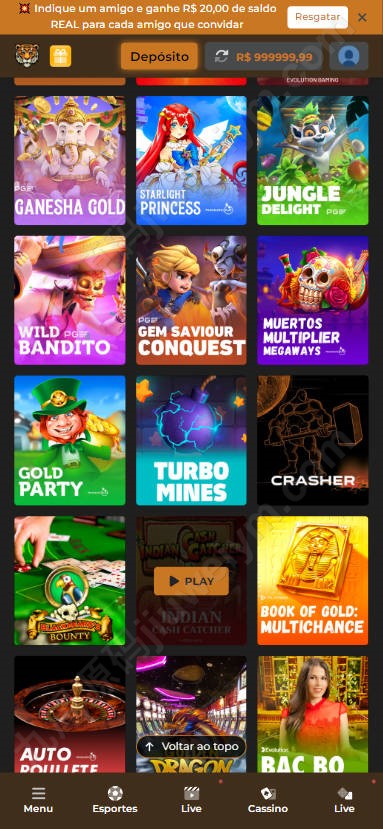Open the user profile avatar
Viewport: 383px width, 829px height.
pos(349,56)
